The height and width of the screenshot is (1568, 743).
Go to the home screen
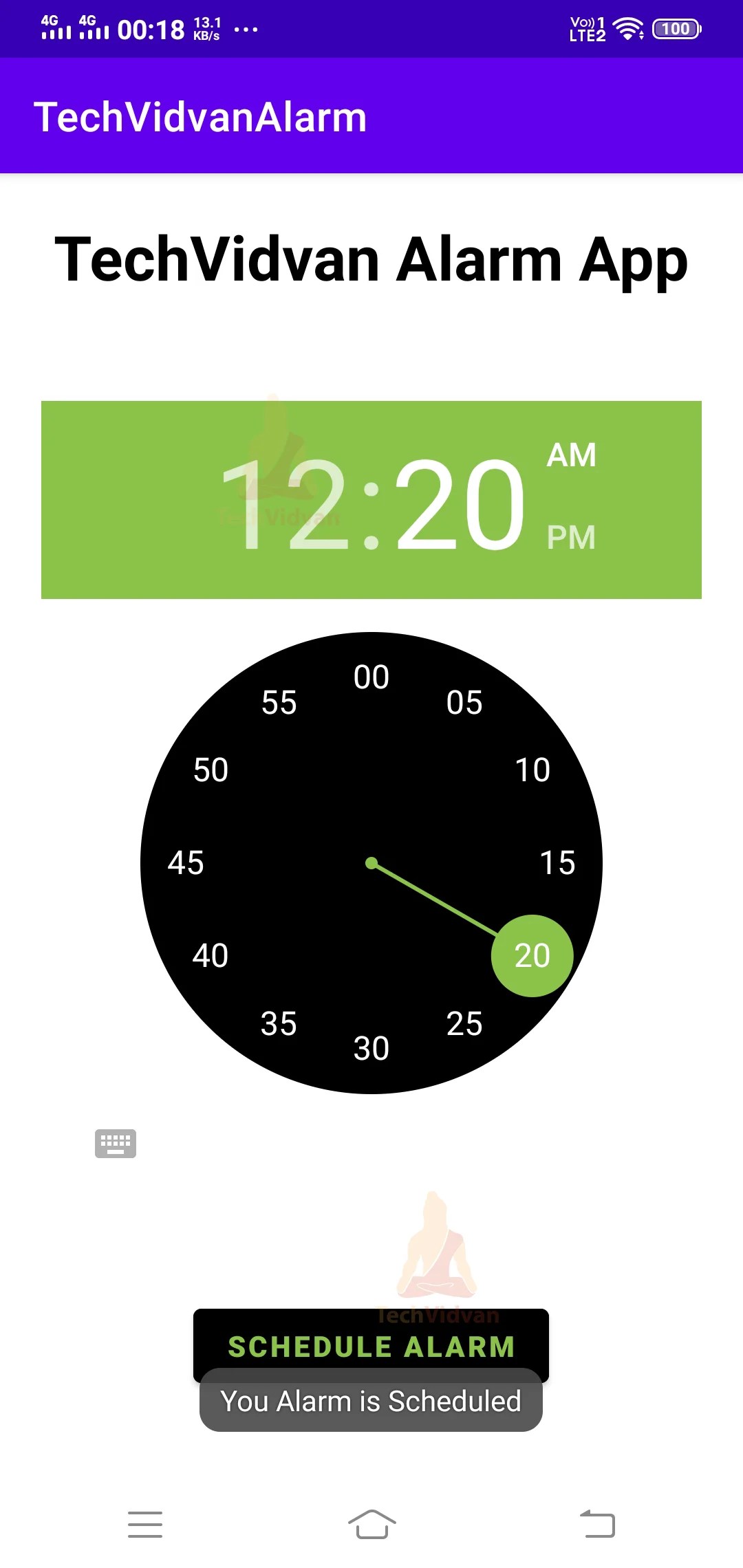pyautogui.click(x=371, y=1524)
